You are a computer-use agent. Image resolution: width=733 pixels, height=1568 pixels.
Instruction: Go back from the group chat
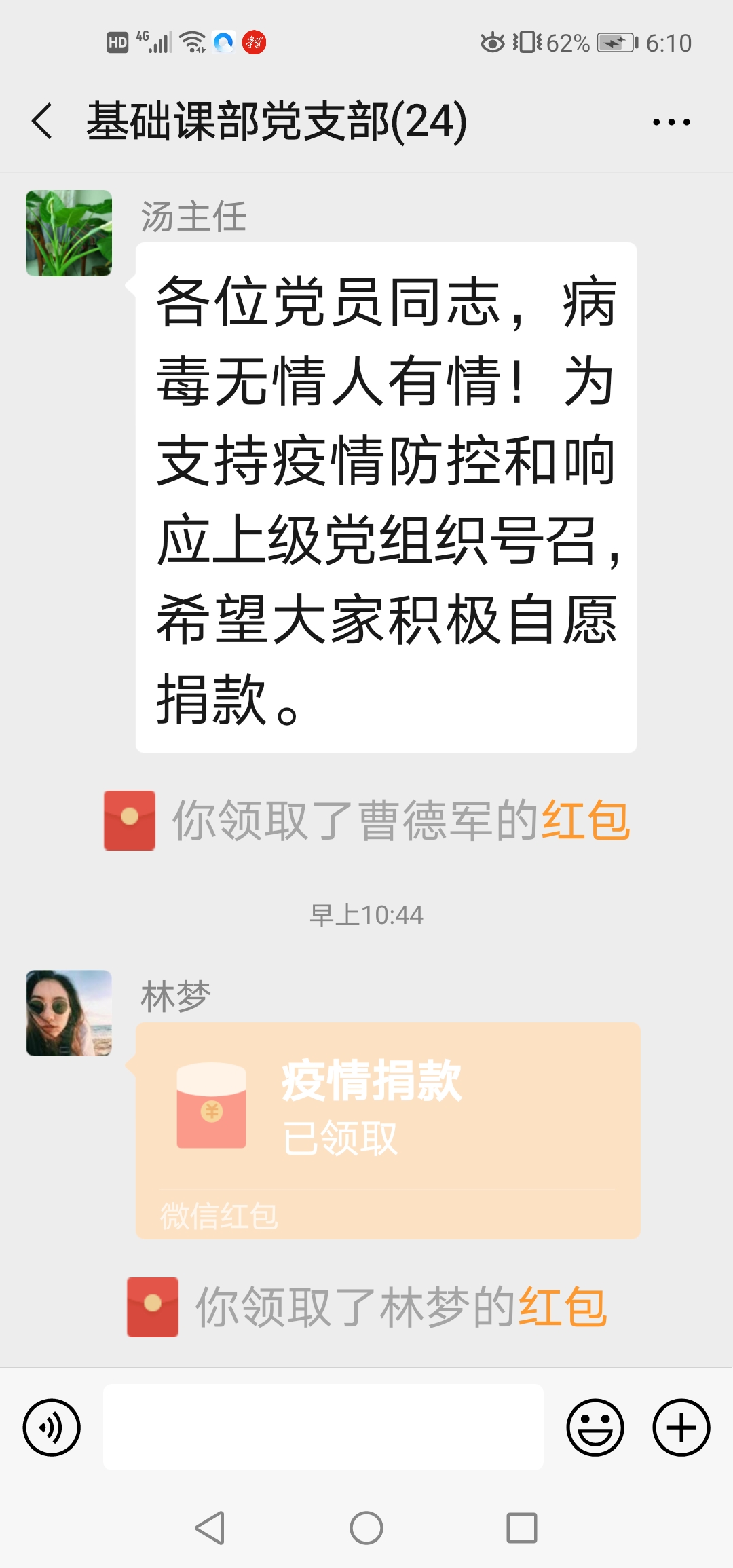(x=42, y=122)
